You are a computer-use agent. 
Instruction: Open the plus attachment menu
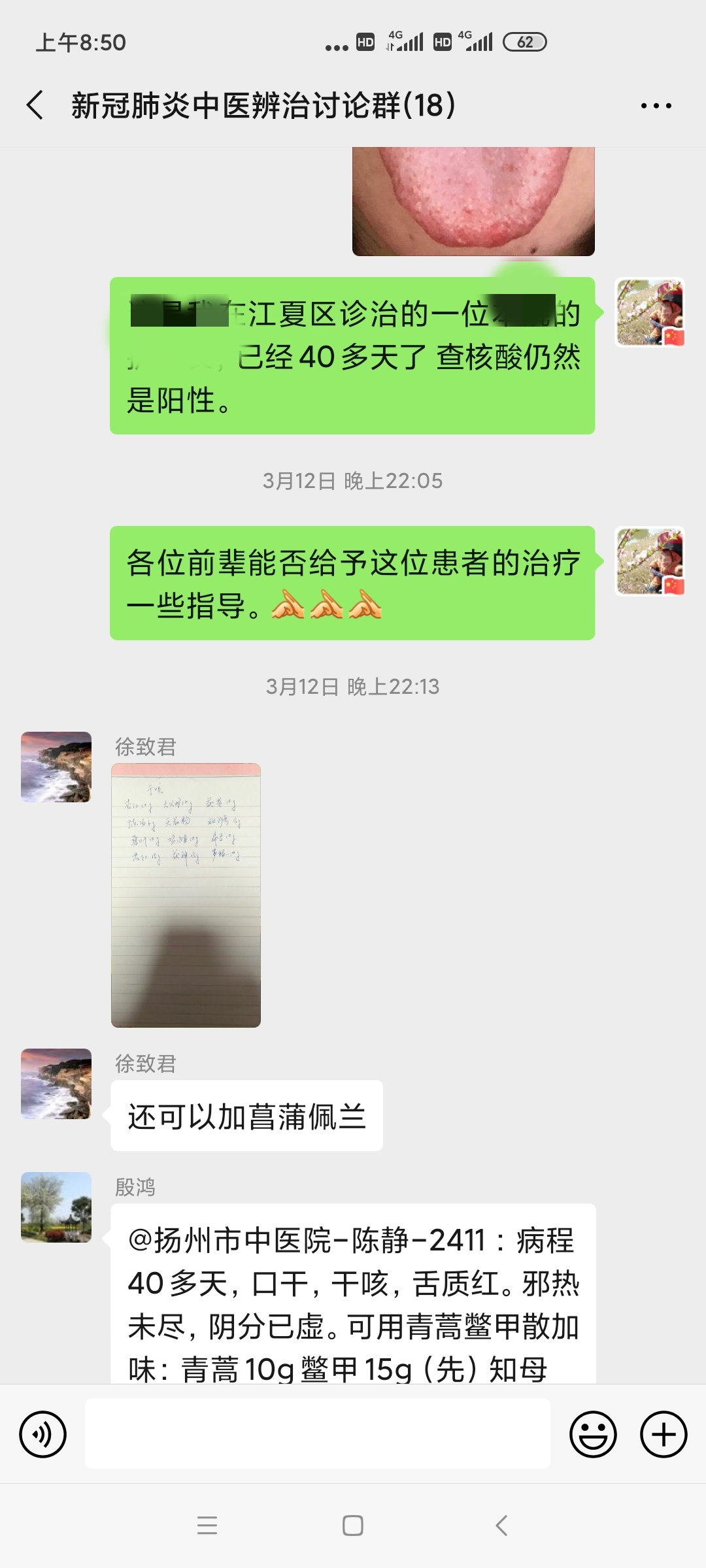click(664, 1434)
